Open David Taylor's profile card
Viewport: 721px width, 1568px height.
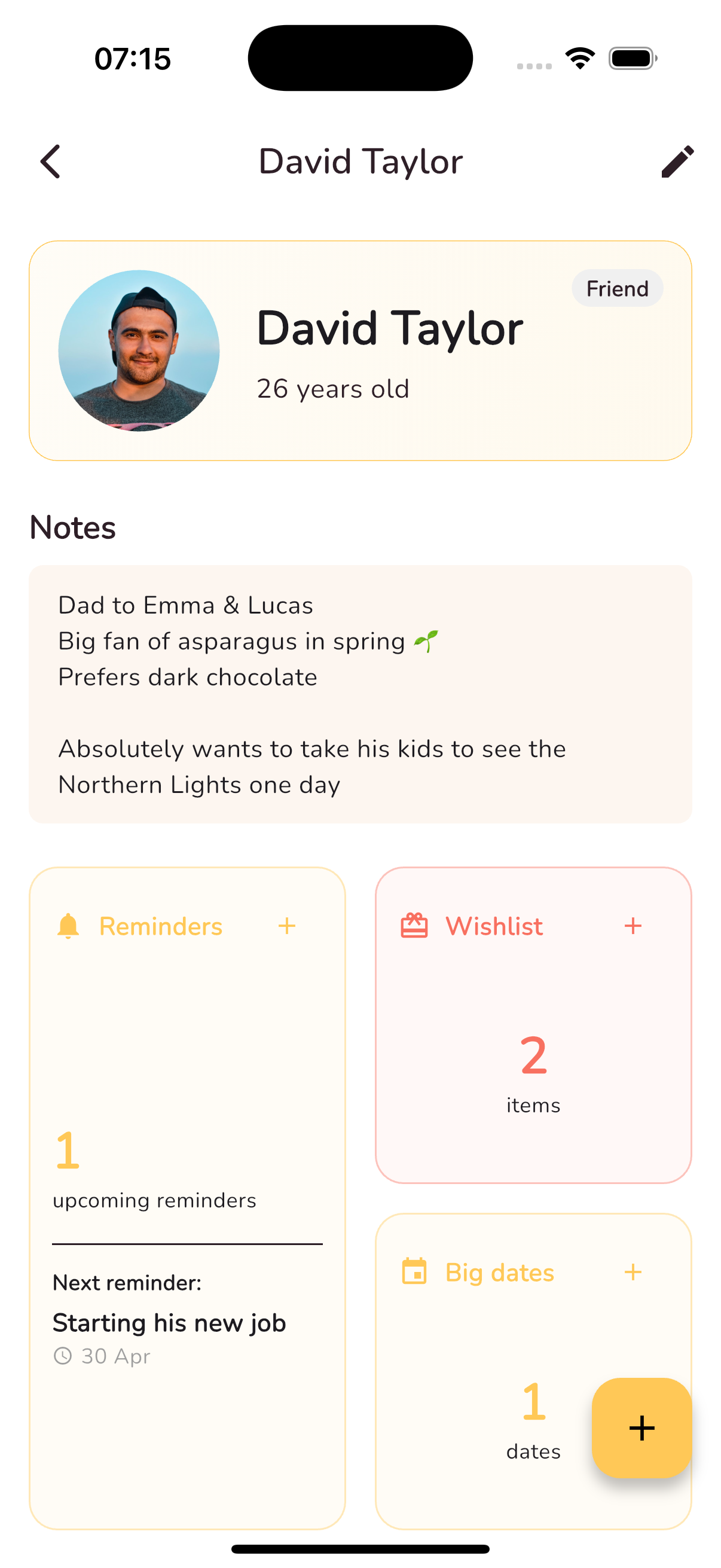360,350
